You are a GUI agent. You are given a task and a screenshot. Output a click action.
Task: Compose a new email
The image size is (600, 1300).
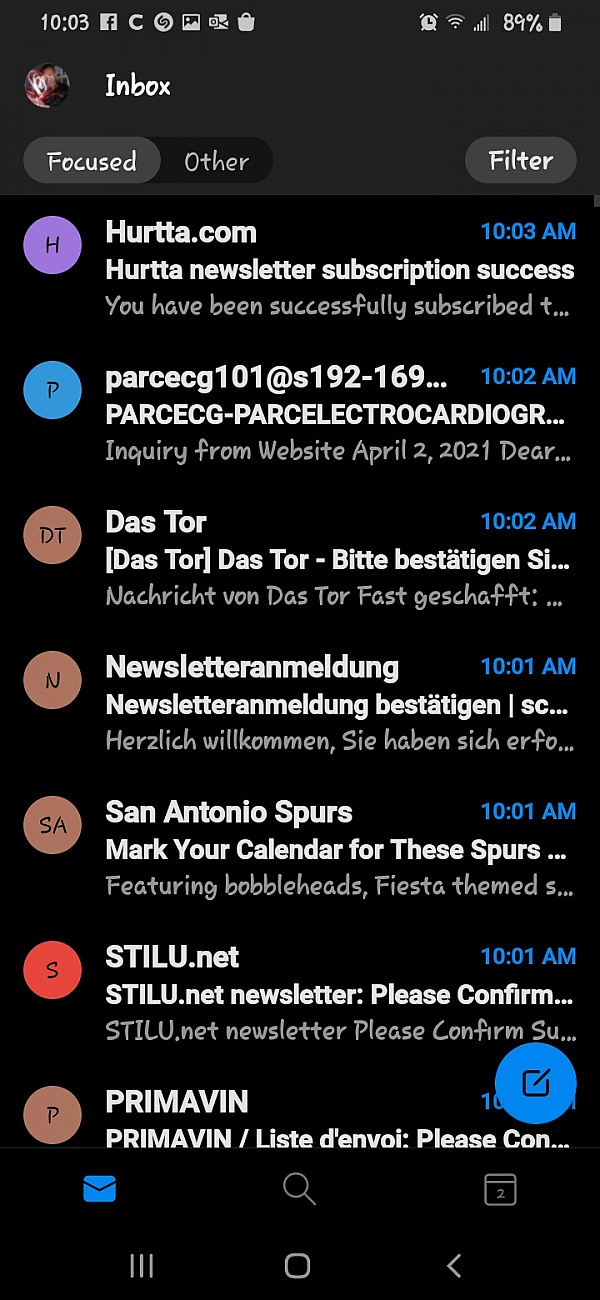coord(536,1082)
